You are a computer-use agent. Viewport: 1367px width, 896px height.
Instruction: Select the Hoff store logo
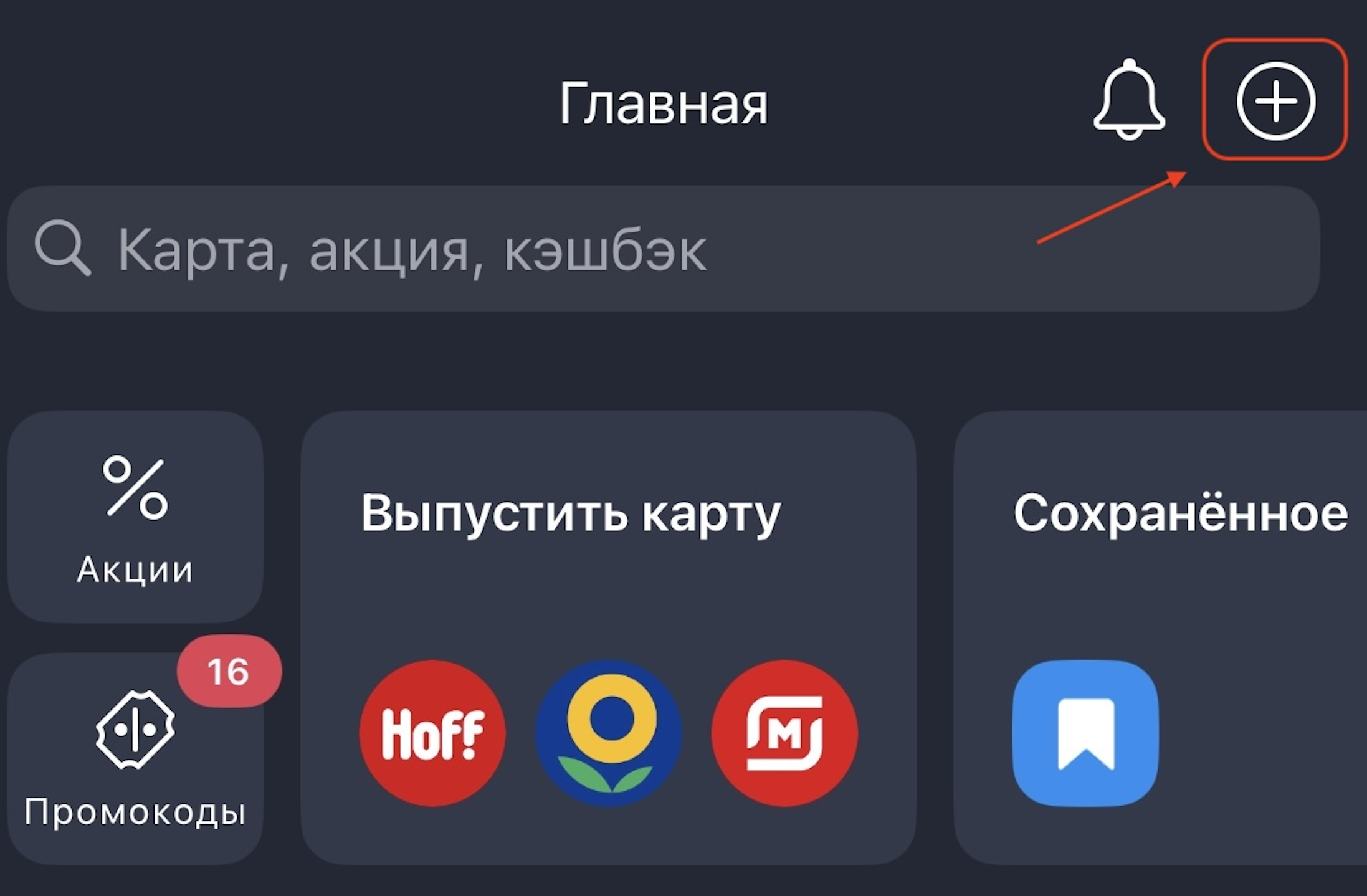pyautogui.click(x=432, y=733)
